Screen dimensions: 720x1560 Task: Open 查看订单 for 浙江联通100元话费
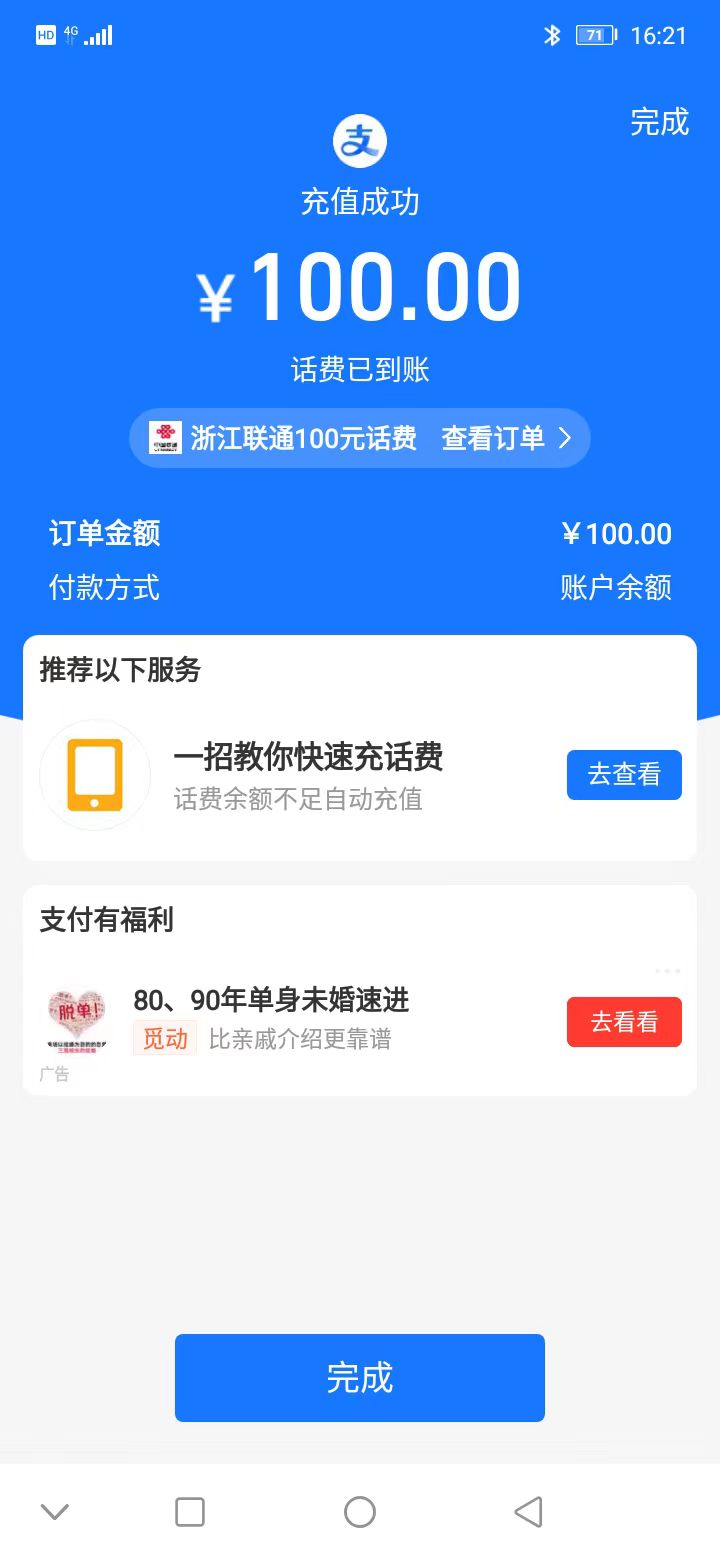pos(506,438)
